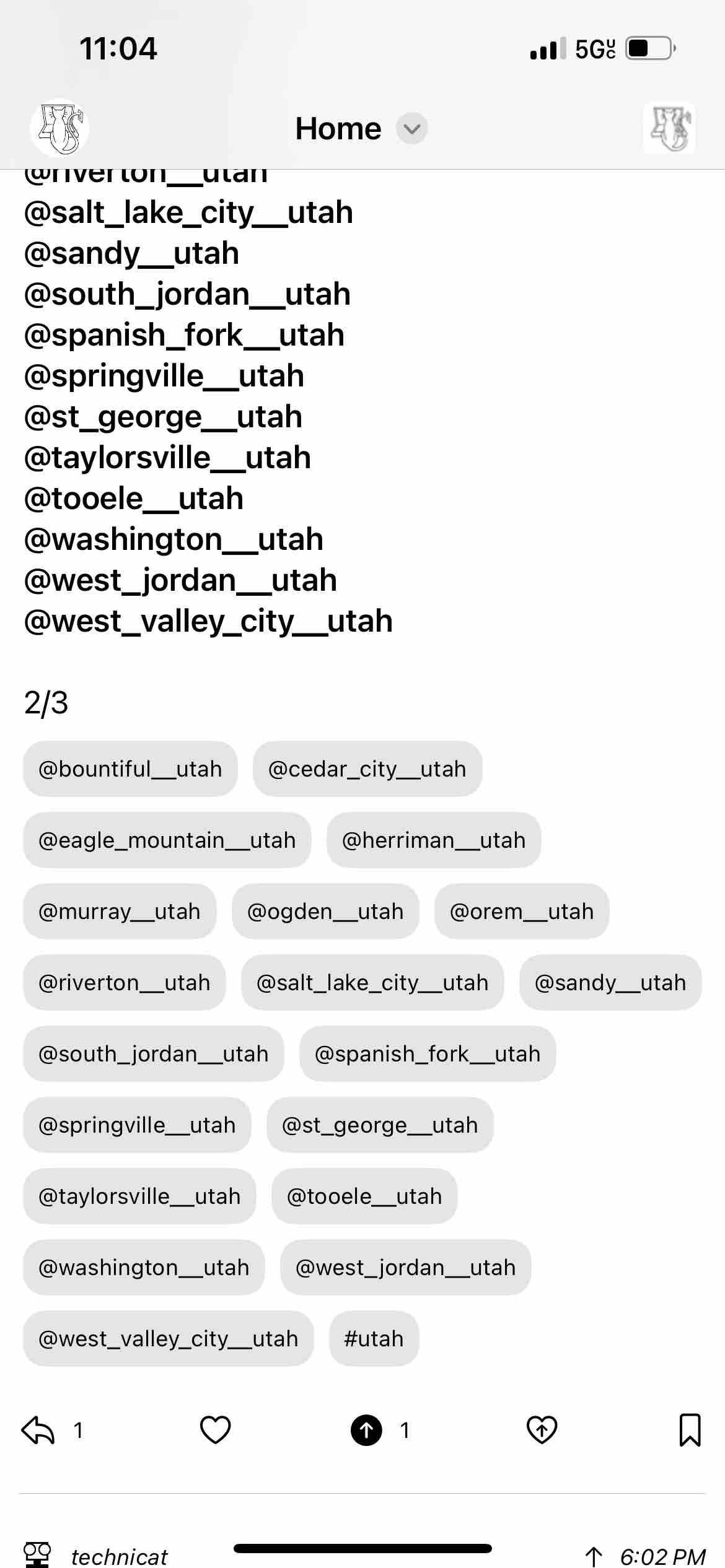Open the @tooele__utah mention in the post

tap(133, 499)
